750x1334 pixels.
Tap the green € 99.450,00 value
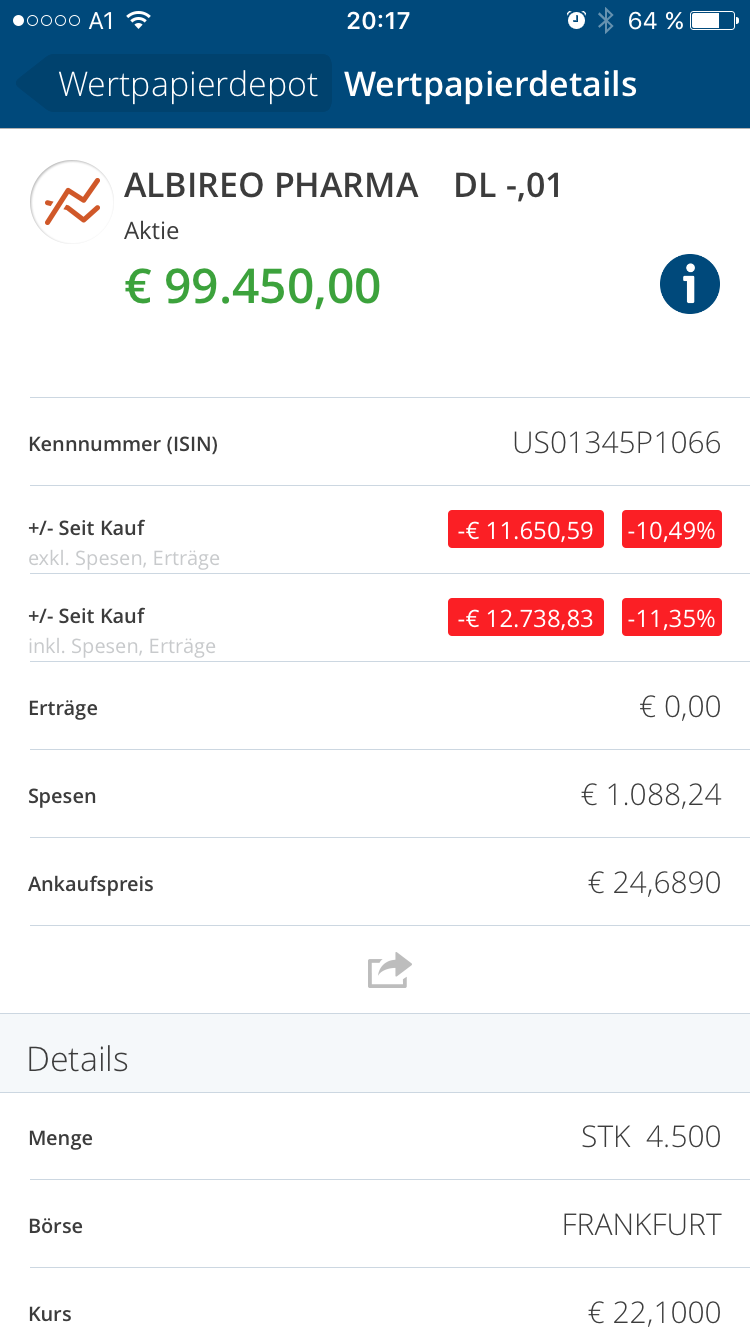point(251,287)
